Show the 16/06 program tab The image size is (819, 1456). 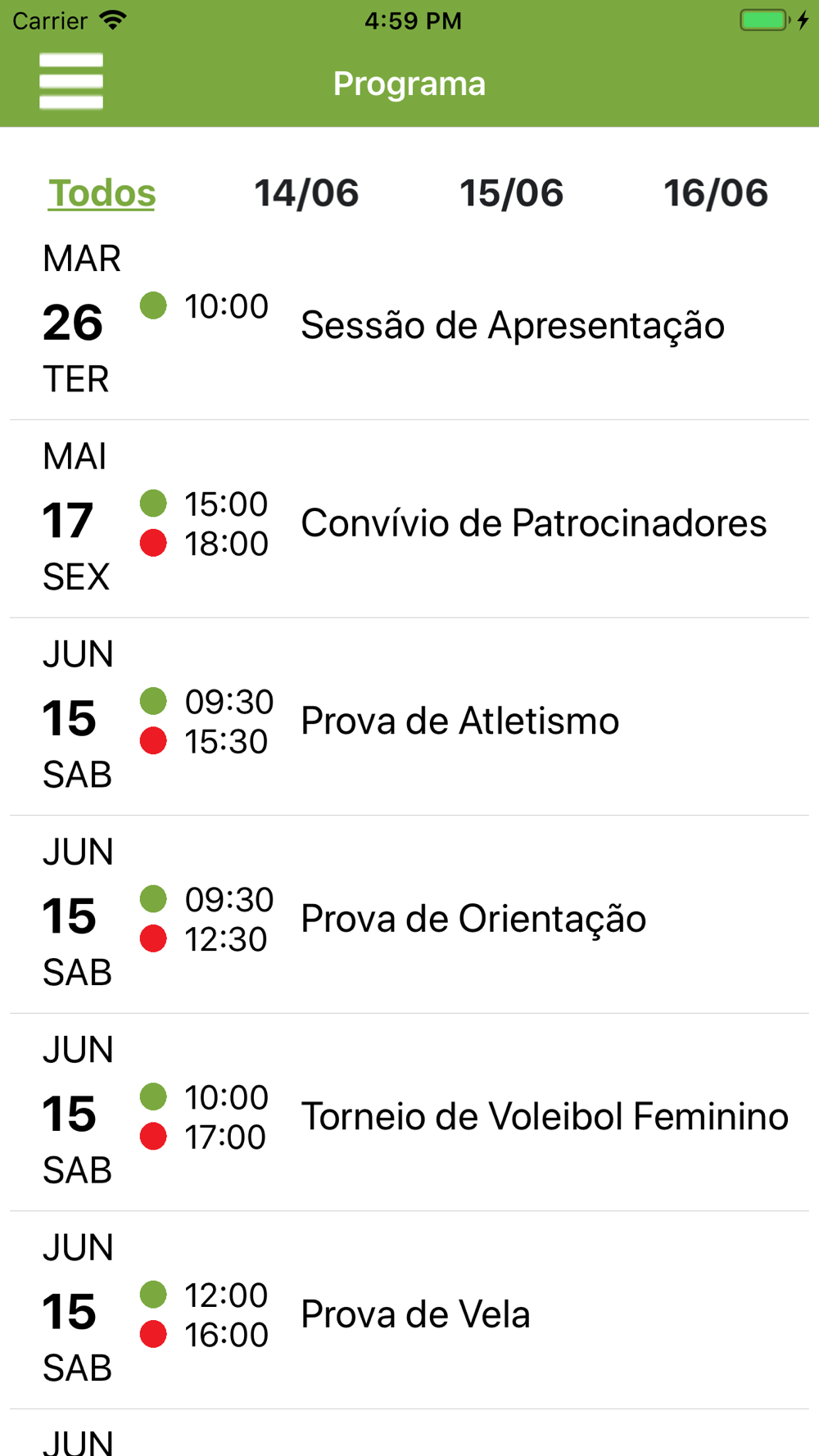[716, 193]
